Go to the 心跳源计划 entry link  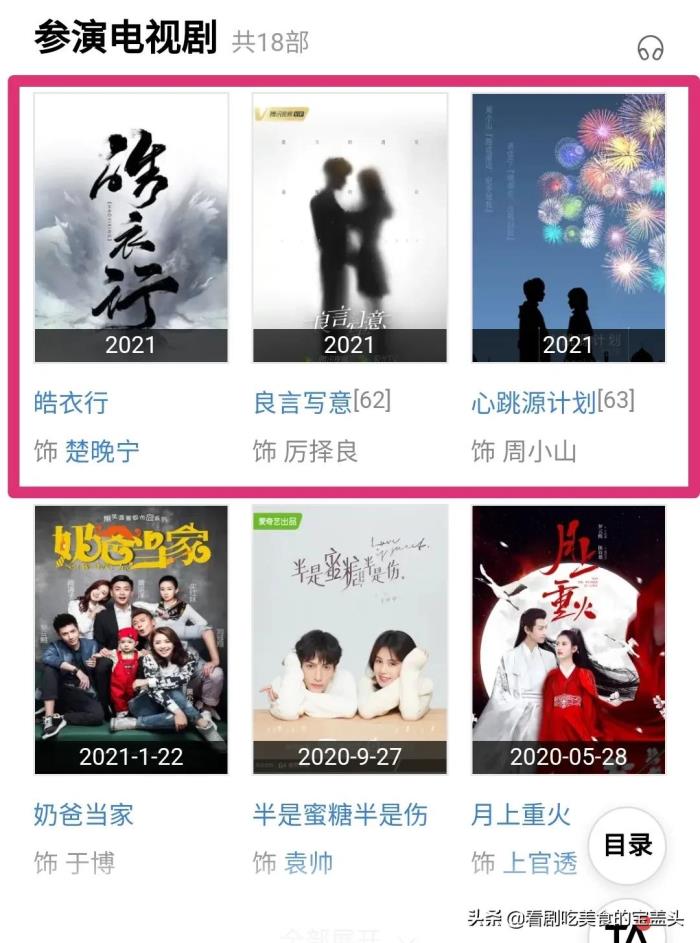[x=534, y=403]
